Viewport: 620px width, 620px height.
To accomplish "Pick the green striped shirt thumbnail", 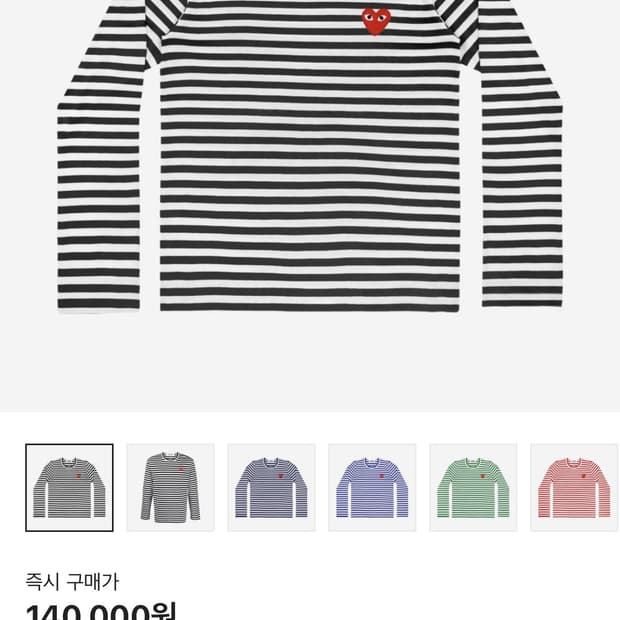I will [473, 488].
